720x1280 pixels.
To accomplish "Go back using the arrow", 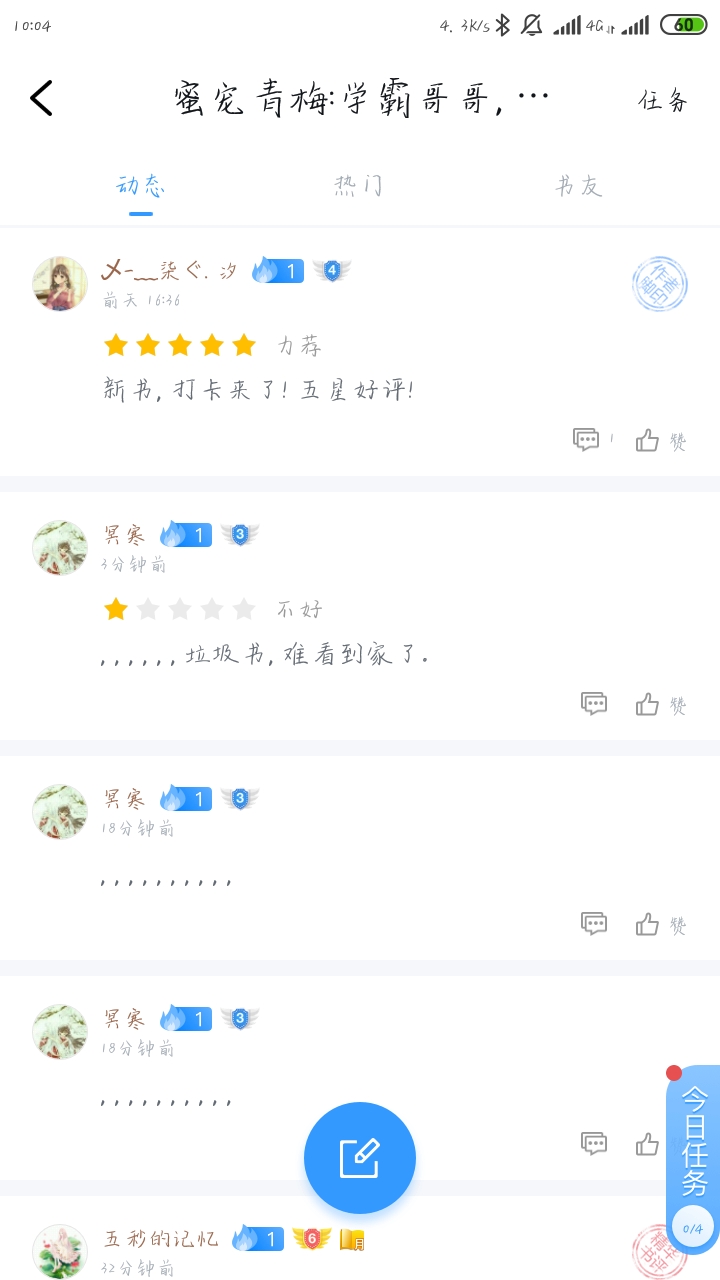I will tap(41, 98).
